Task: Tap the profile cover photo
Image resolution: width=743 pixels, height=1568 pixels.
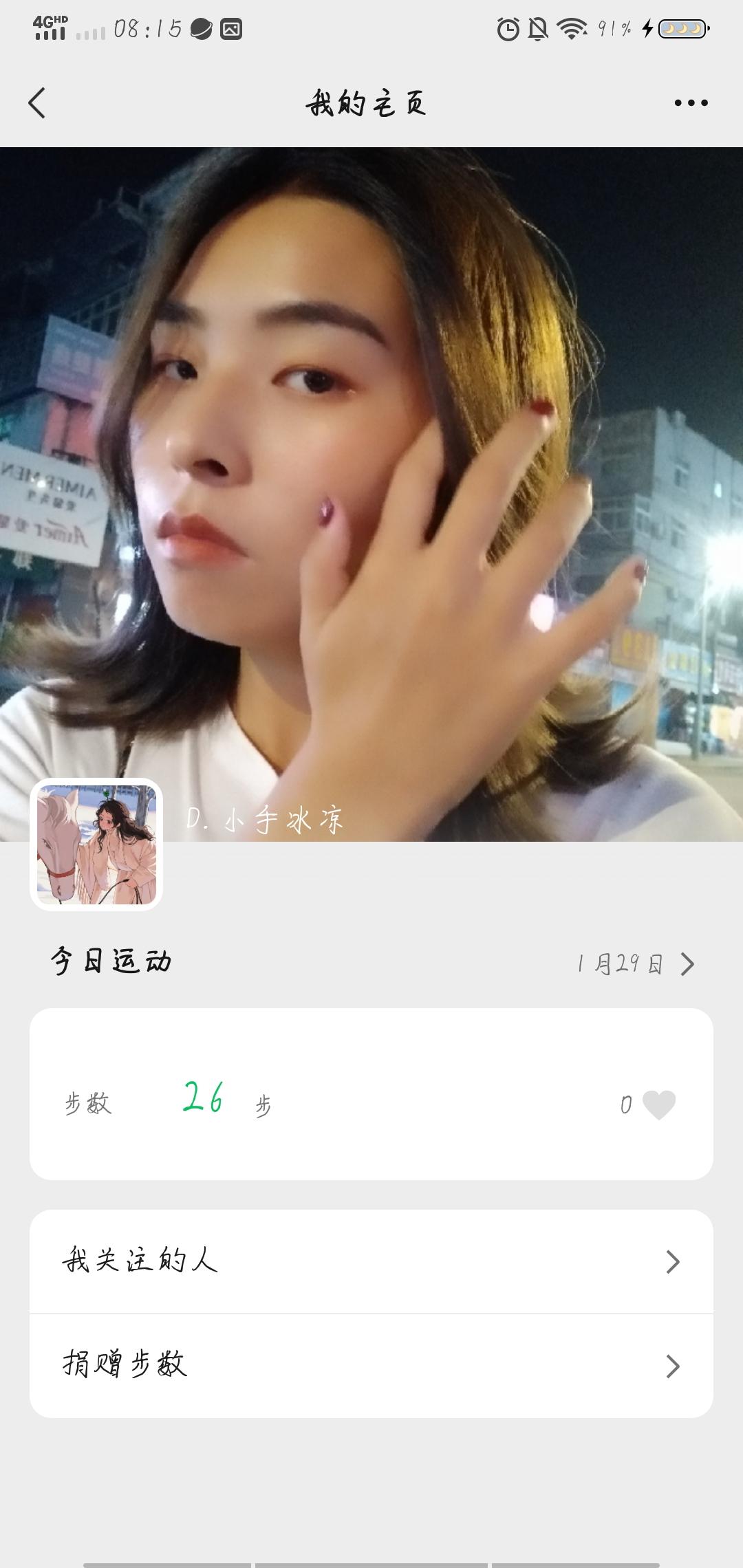Action: pyautogui.click(x=371, y=447)
